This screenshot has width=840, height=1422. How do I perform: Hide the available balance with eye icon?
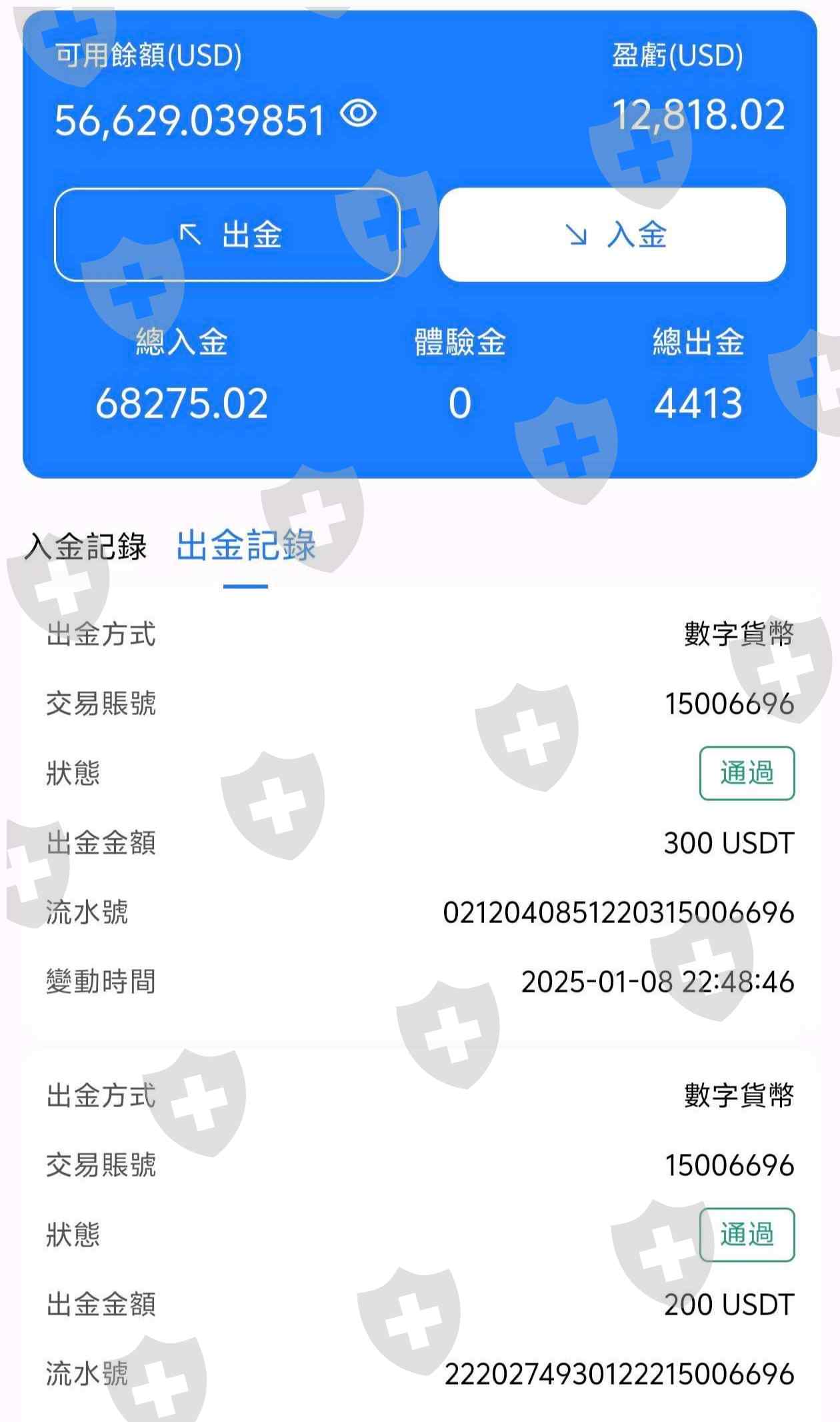pos(359,113)
